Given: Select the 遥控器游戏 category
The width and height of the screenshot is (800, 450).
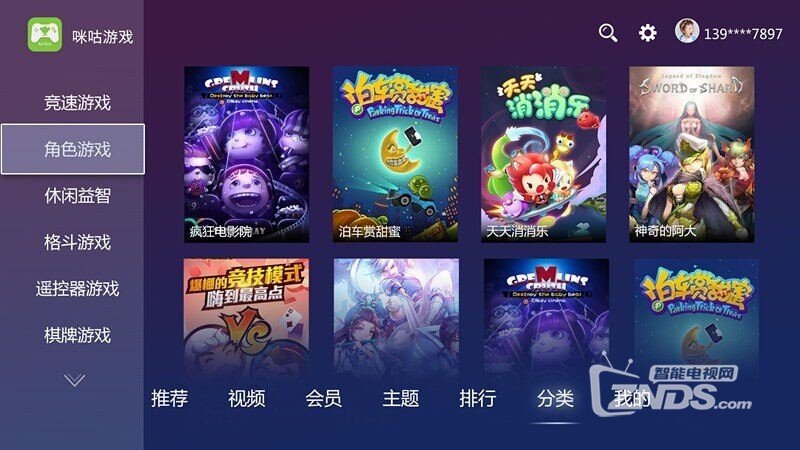Looking at the screenshot, I should pyautogui.click(x=77, y=289).
